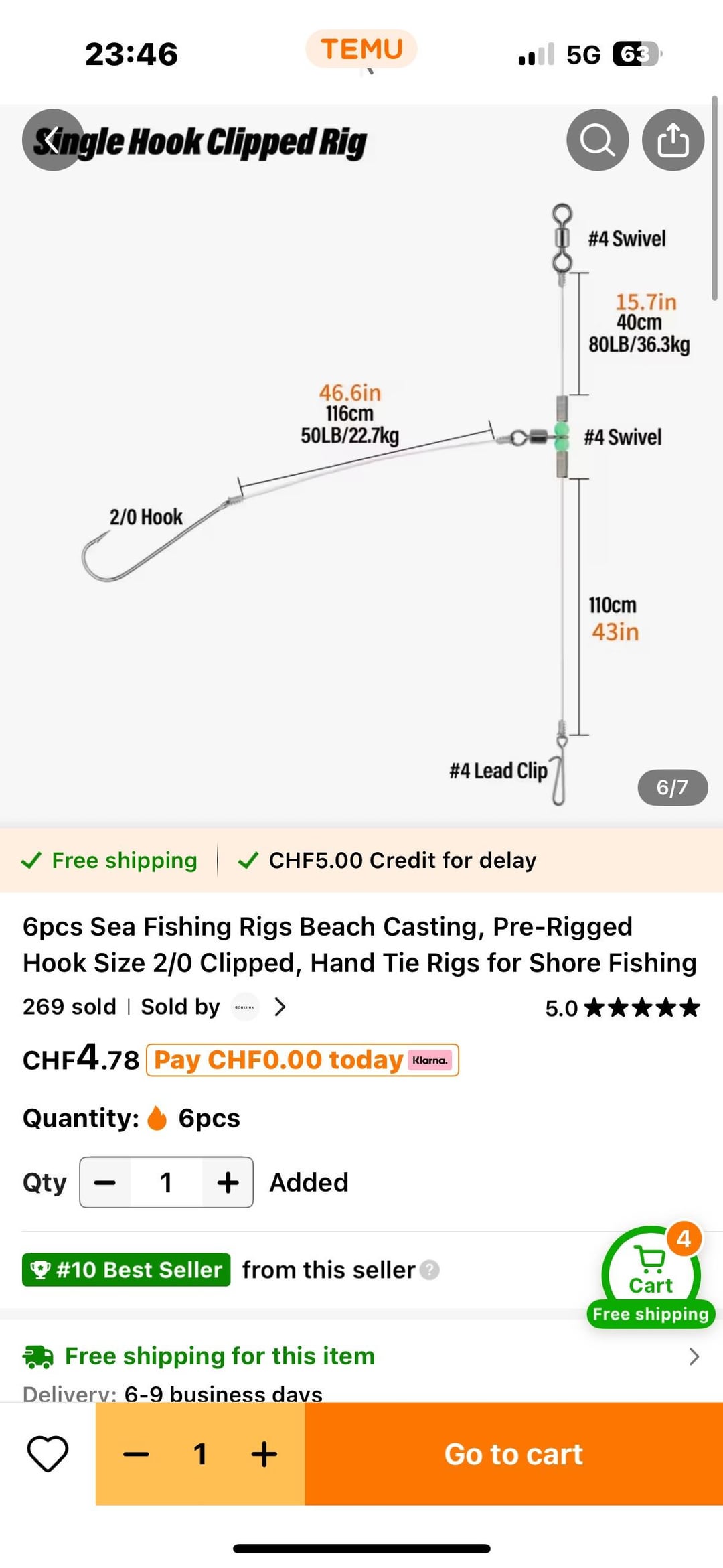Expand Free shipping for this item details
The height and width of the screenshot is (1568, 723).
[694, 1356]
